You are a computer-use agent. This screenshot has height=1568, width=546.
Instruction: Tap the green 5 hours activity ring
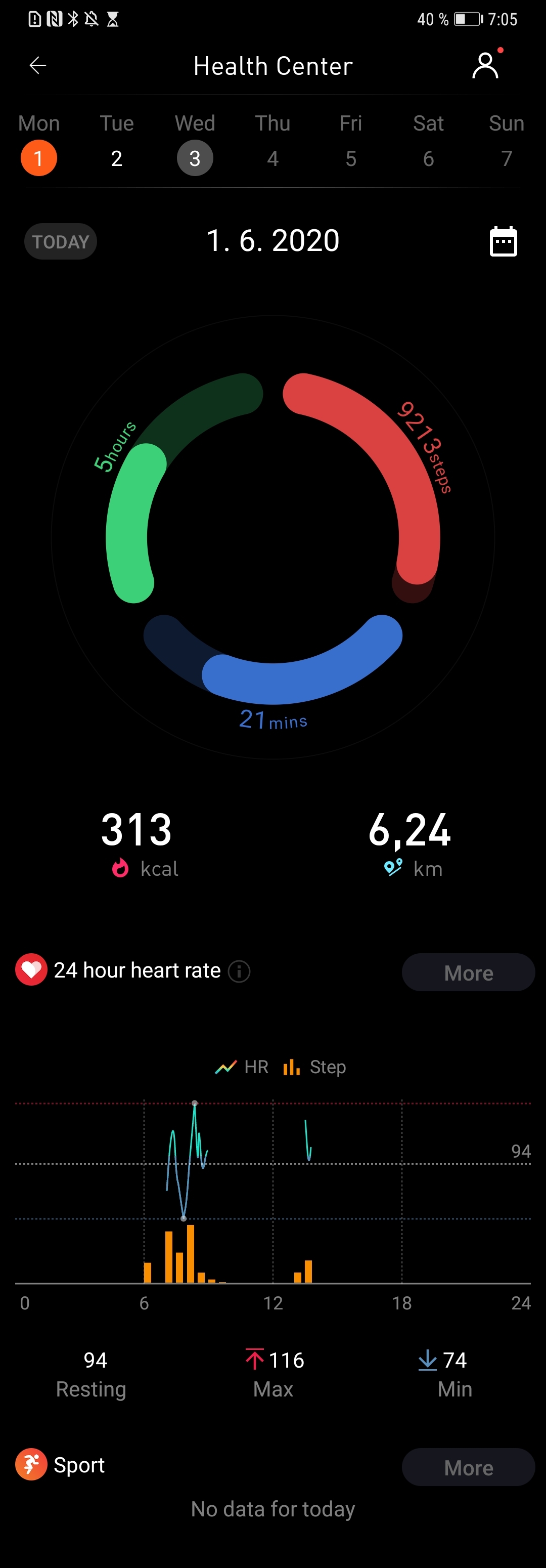click(x=132, y=524)
